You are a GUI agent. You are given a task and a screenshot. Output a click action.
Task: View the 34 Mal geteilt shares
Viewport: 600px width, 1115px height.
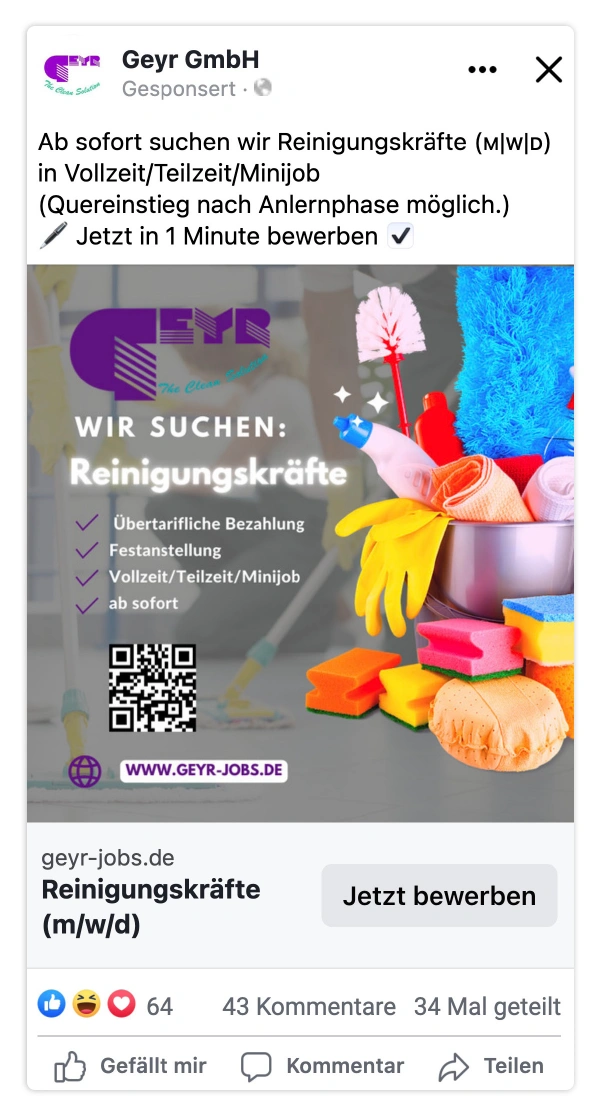tap(488, 1006)
